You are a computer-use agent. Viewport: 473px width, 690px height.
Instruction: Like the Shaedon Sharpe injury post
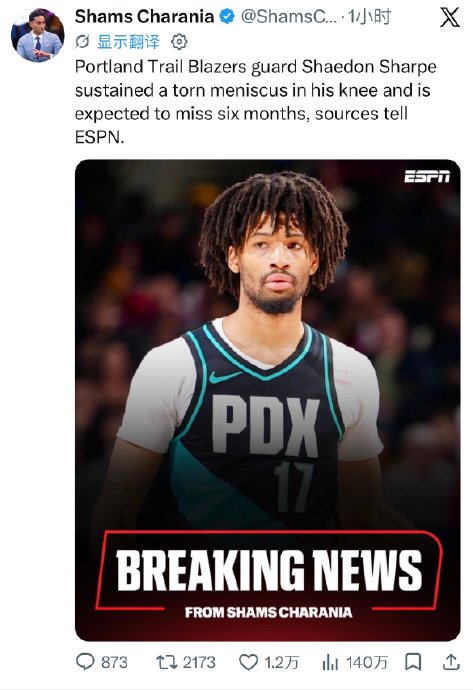click(x=269, y=662)
